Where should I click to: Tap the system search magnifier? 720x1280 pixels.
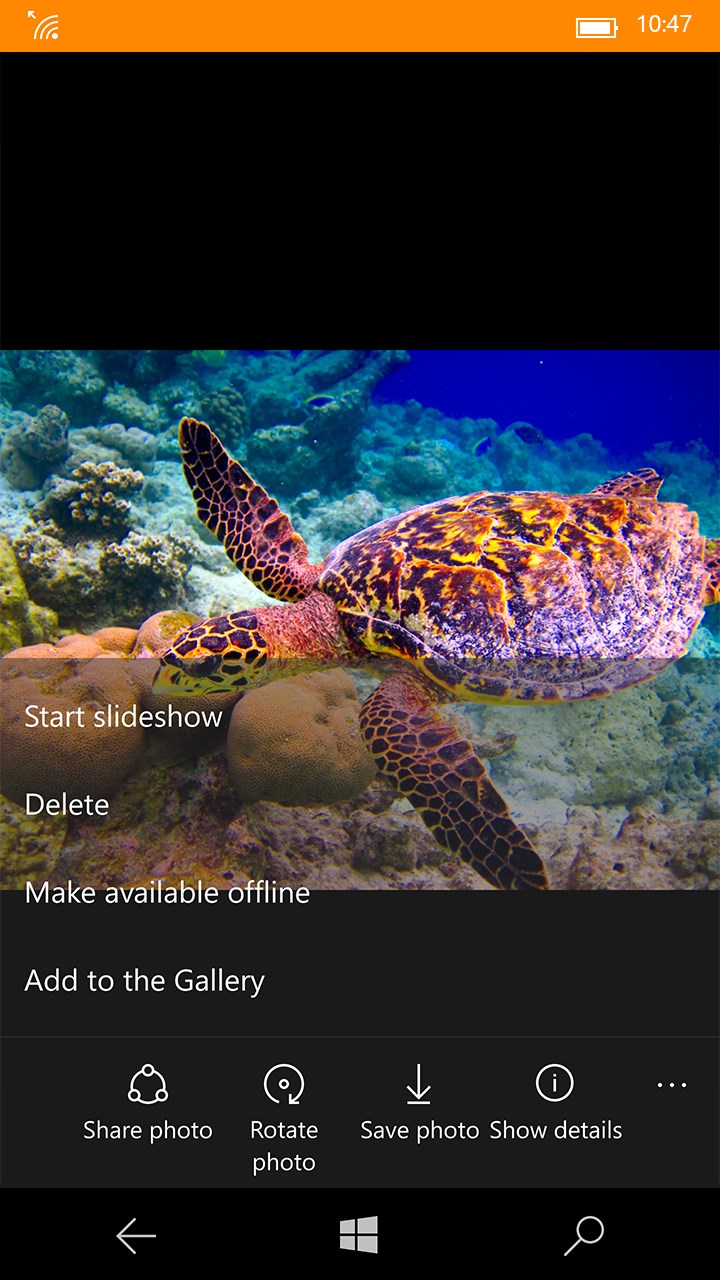584,1236
